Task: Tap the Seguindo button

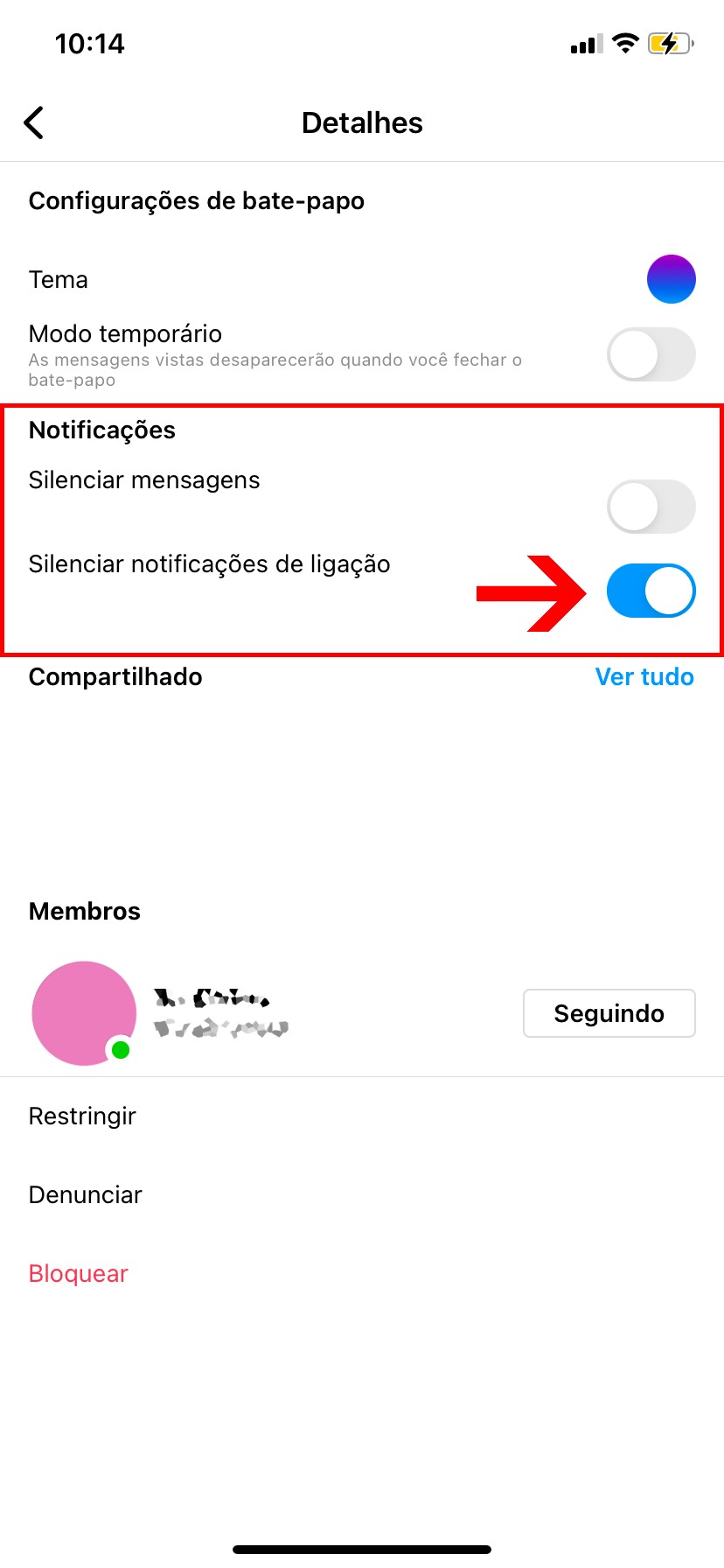Action: pyautogui.click(x=609, y=1013)
